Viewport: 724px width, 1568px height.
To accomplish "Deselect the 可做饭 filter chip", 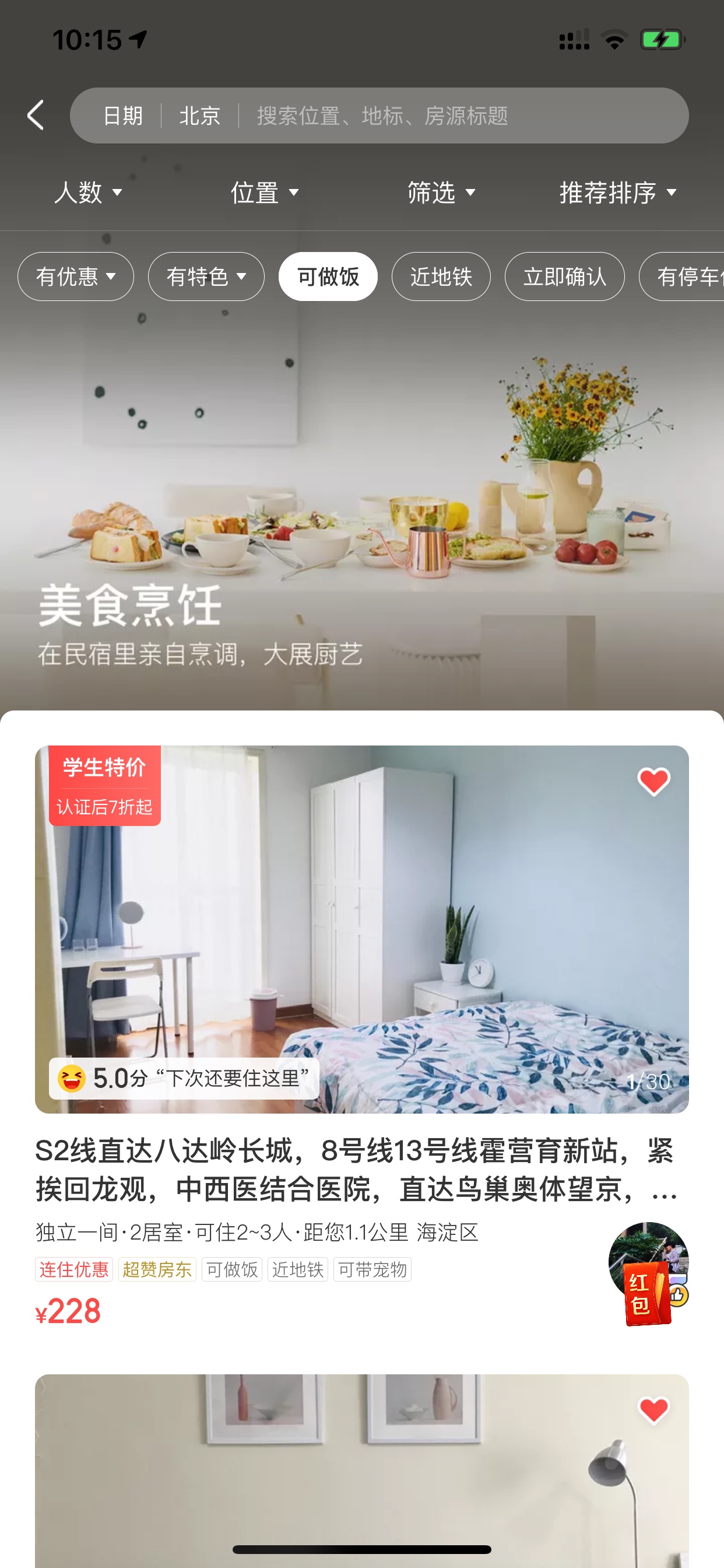I will pos(328,276).
